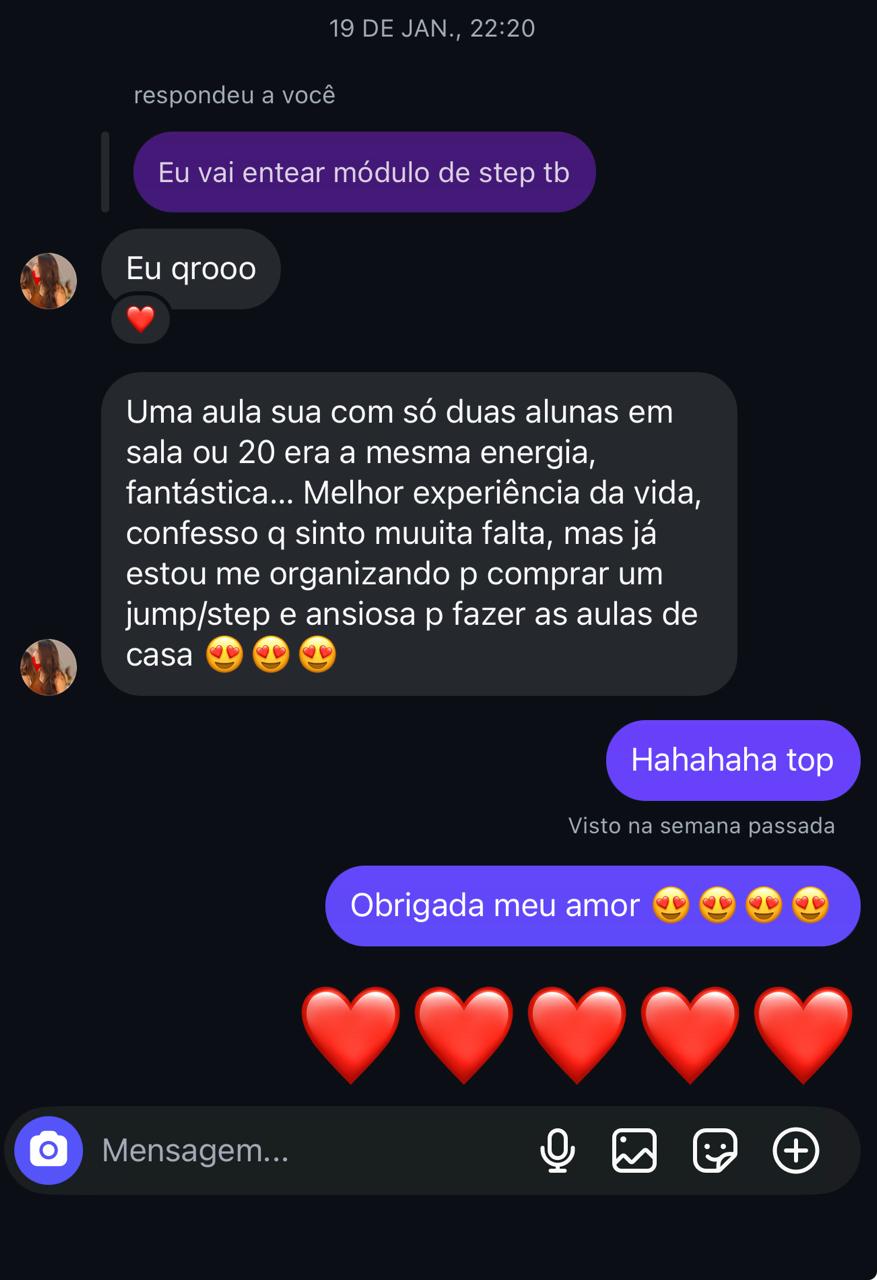Select the microphone icon to record audio
Viewport: 877px width, 1280px height.
pyautogui.click(x=559, y=1151)
